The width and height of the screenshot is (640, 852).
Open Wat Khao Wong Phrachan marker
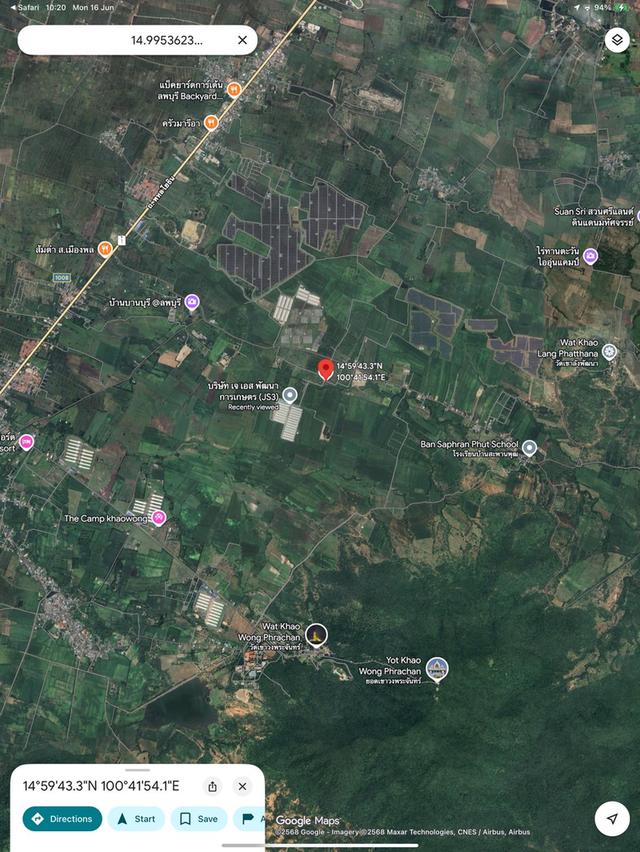pyautogui.click(x=316, y=634)
